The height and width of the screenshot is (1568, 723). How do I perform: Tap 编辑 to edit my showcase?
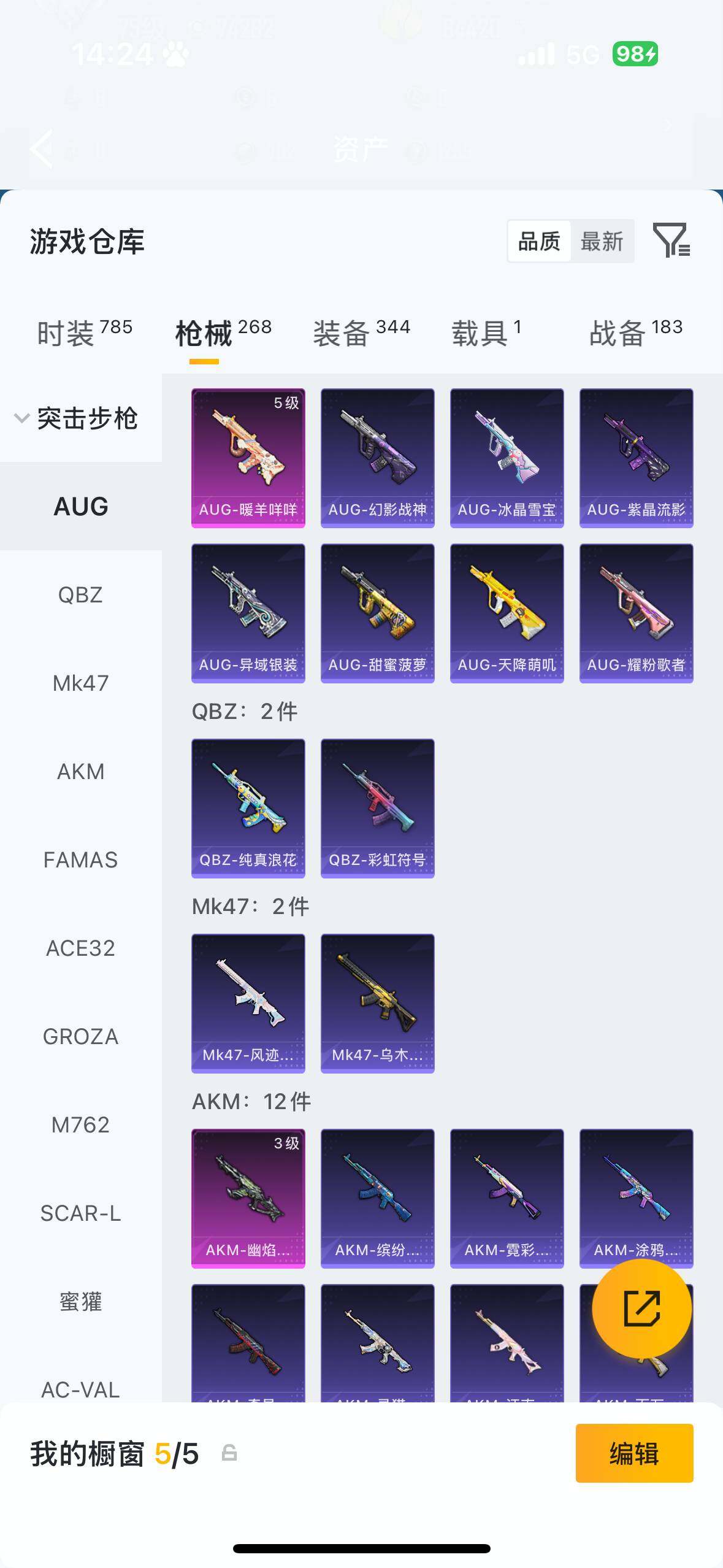(x=634, y=1453)
